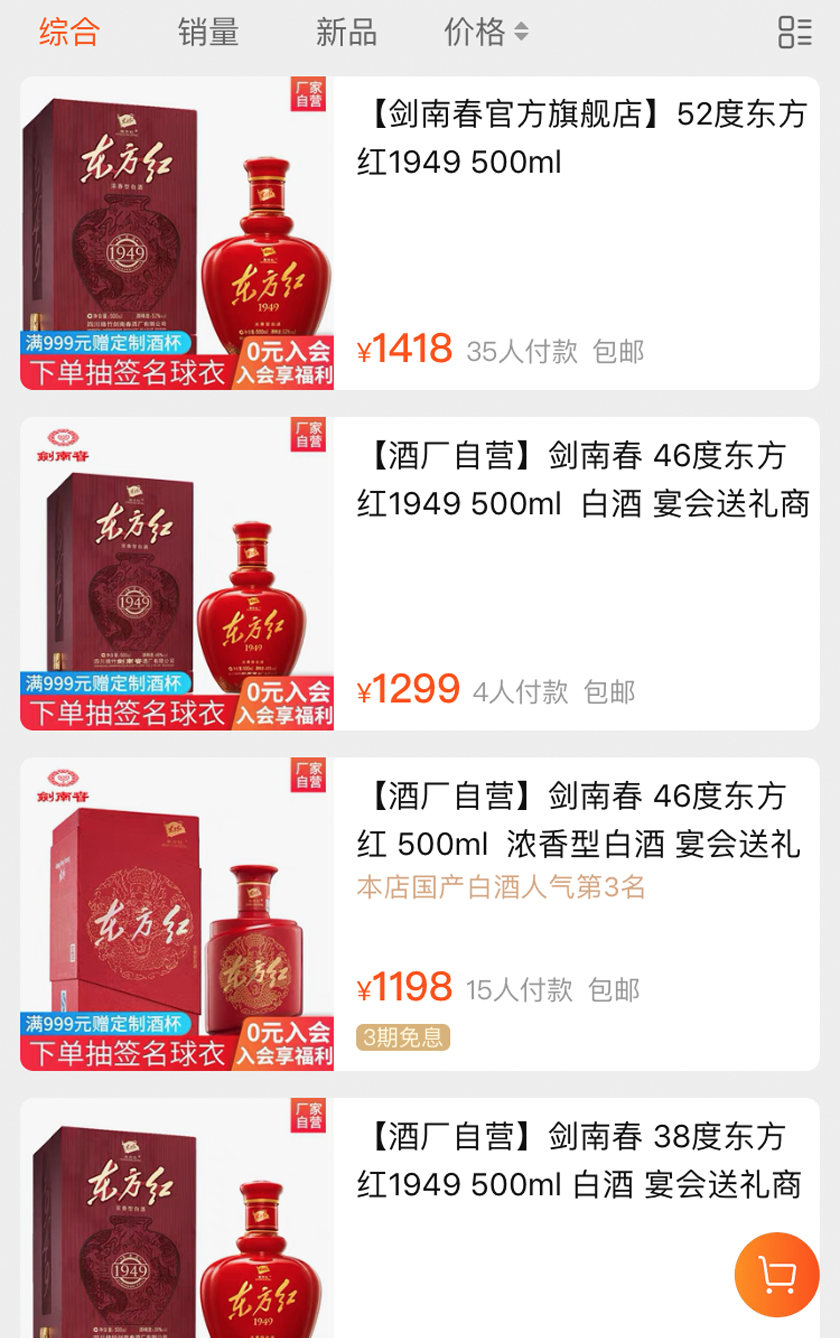Select the 38度东方红1949 500ml product
840x1342 pixels.
tap(580, 1160)
